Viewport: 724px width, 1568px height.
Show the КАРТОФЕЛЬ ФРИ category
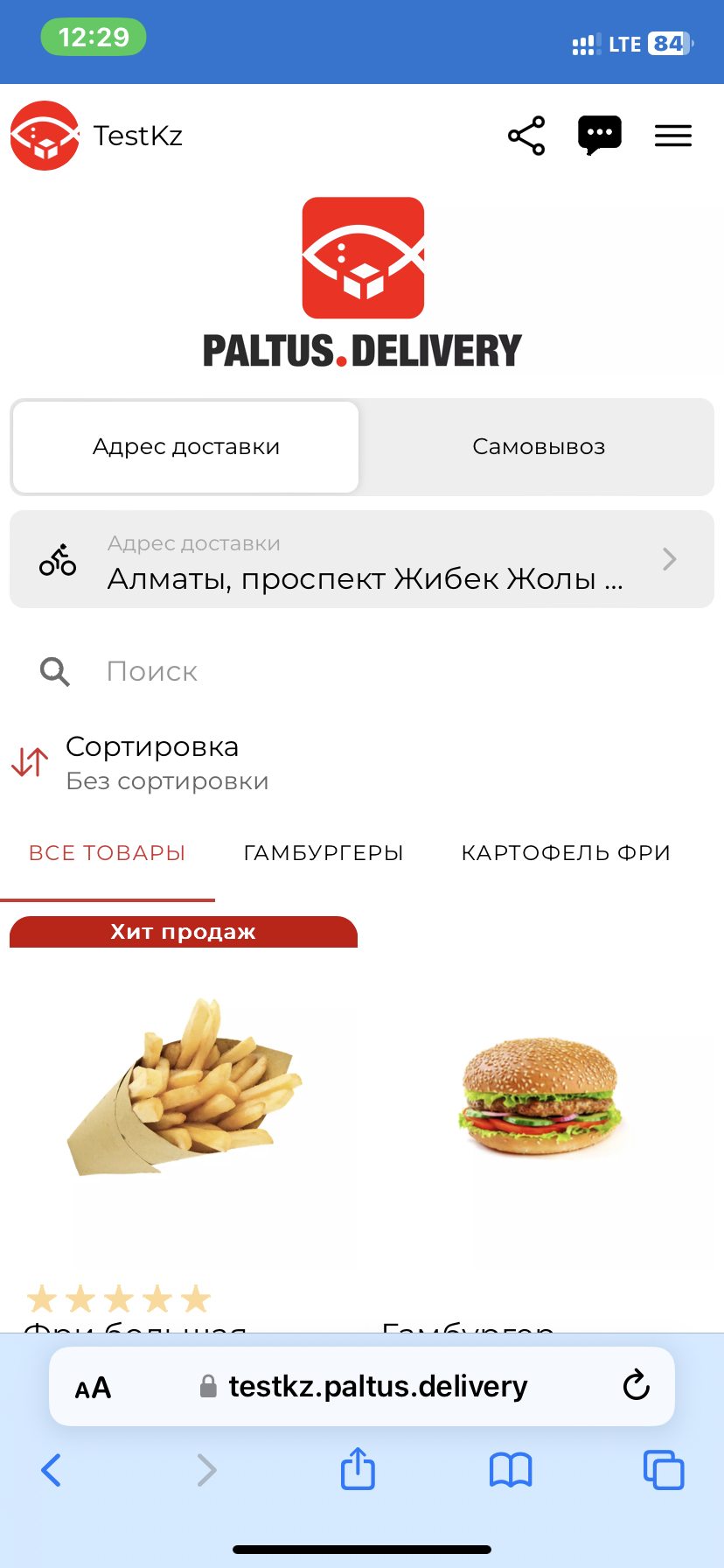(x=566, y=853)
